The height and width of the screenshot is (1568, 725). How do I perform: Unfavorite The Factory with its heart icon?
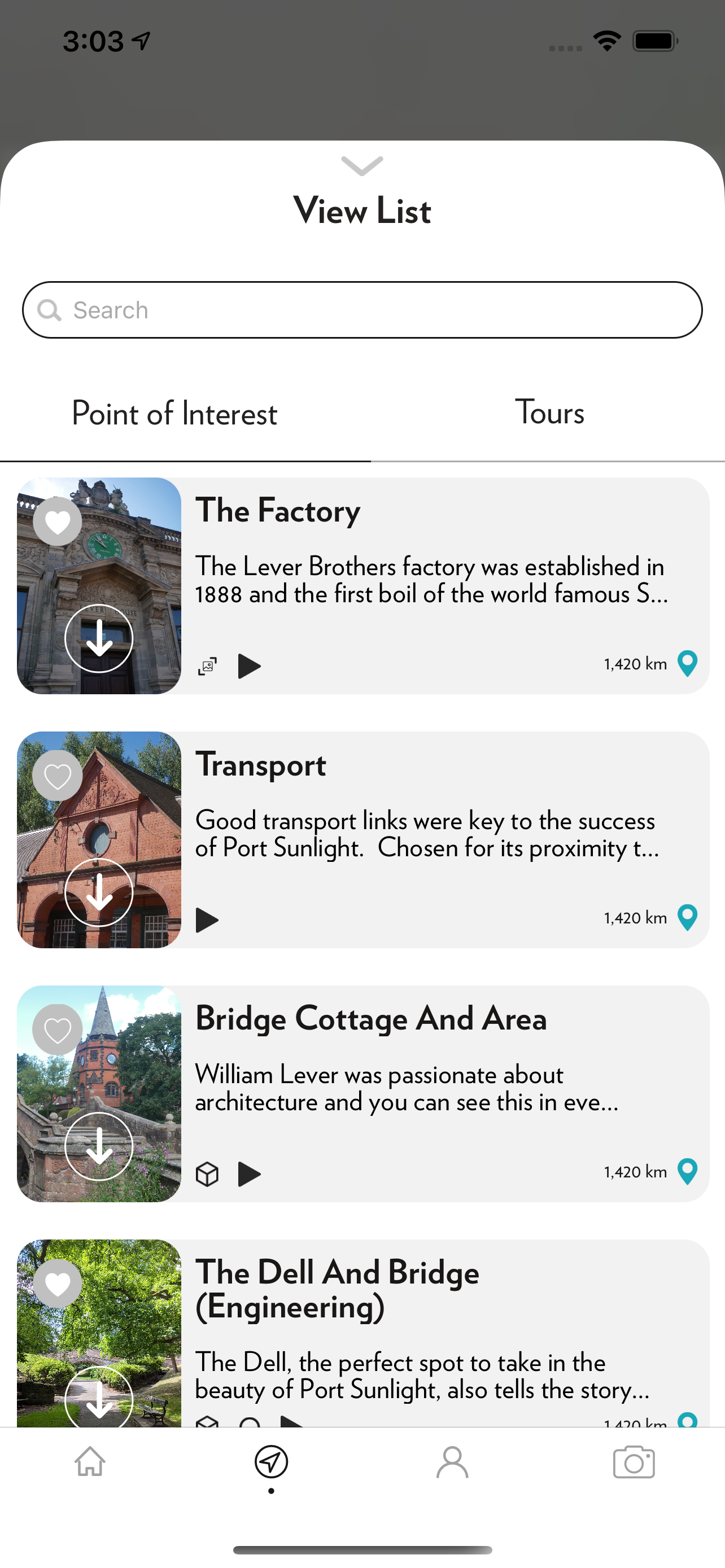58,522
